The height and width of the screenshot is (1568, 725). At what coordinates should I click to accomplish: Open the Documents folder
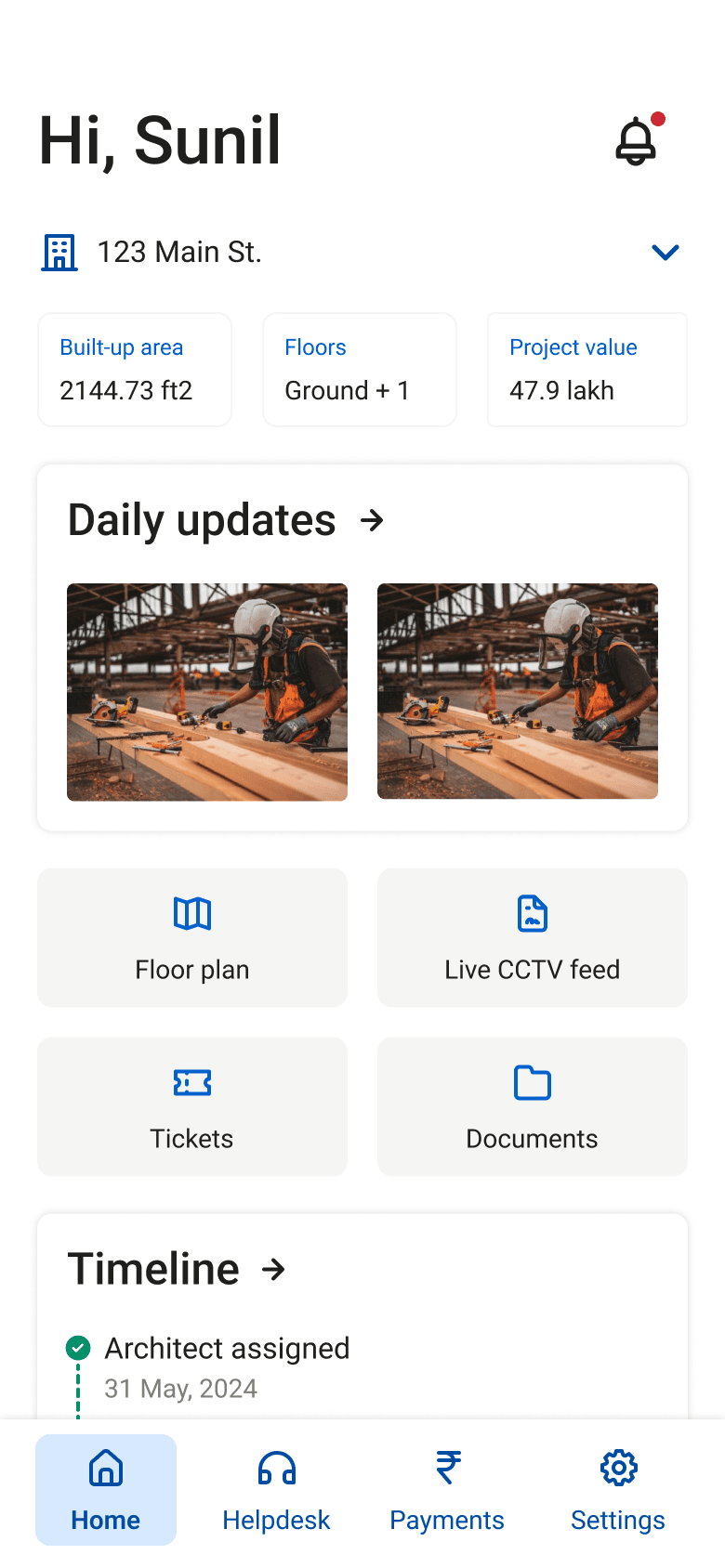(x=533, y=1106)
